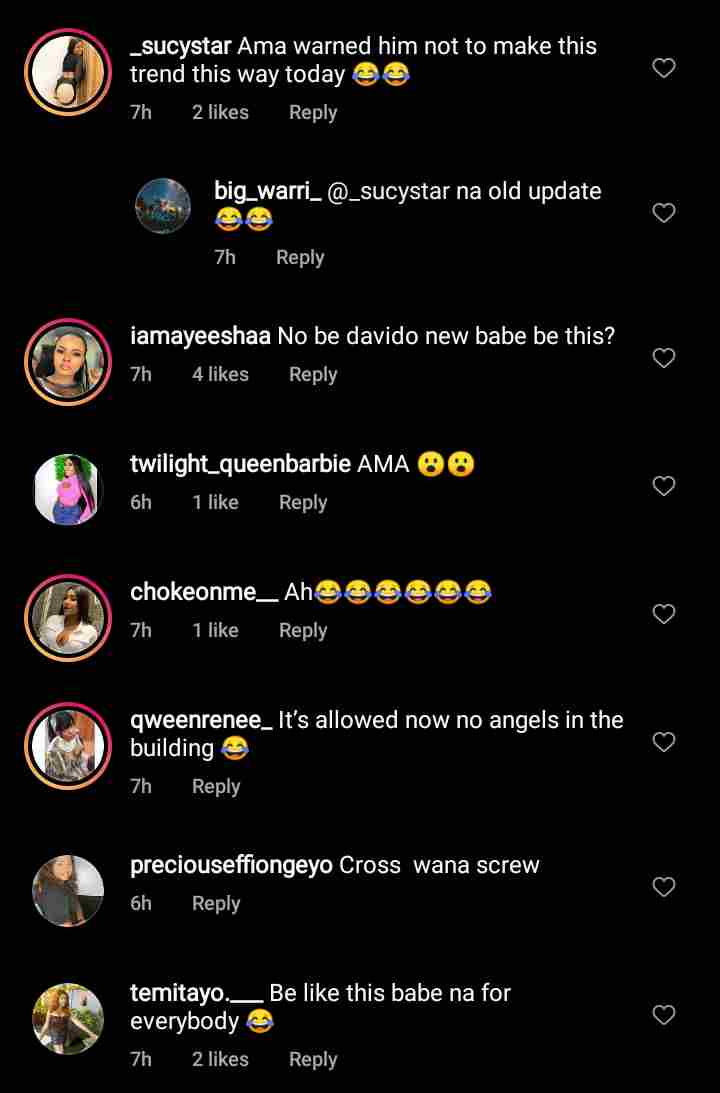
Task: Like iamayeeshaa's comment about davido
Action: point(664,358)
